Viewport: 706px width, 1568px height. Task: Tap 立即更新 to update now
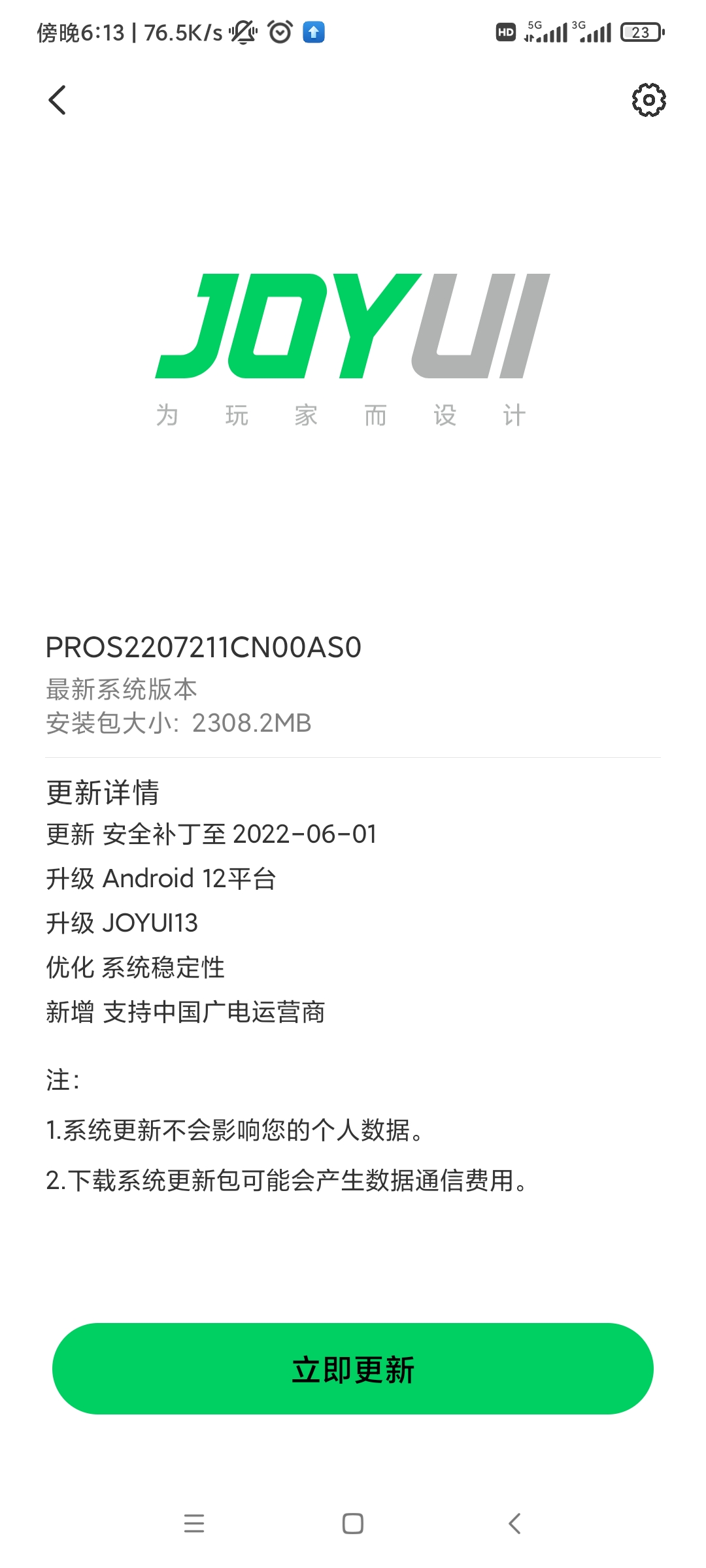click(353, 1369)
